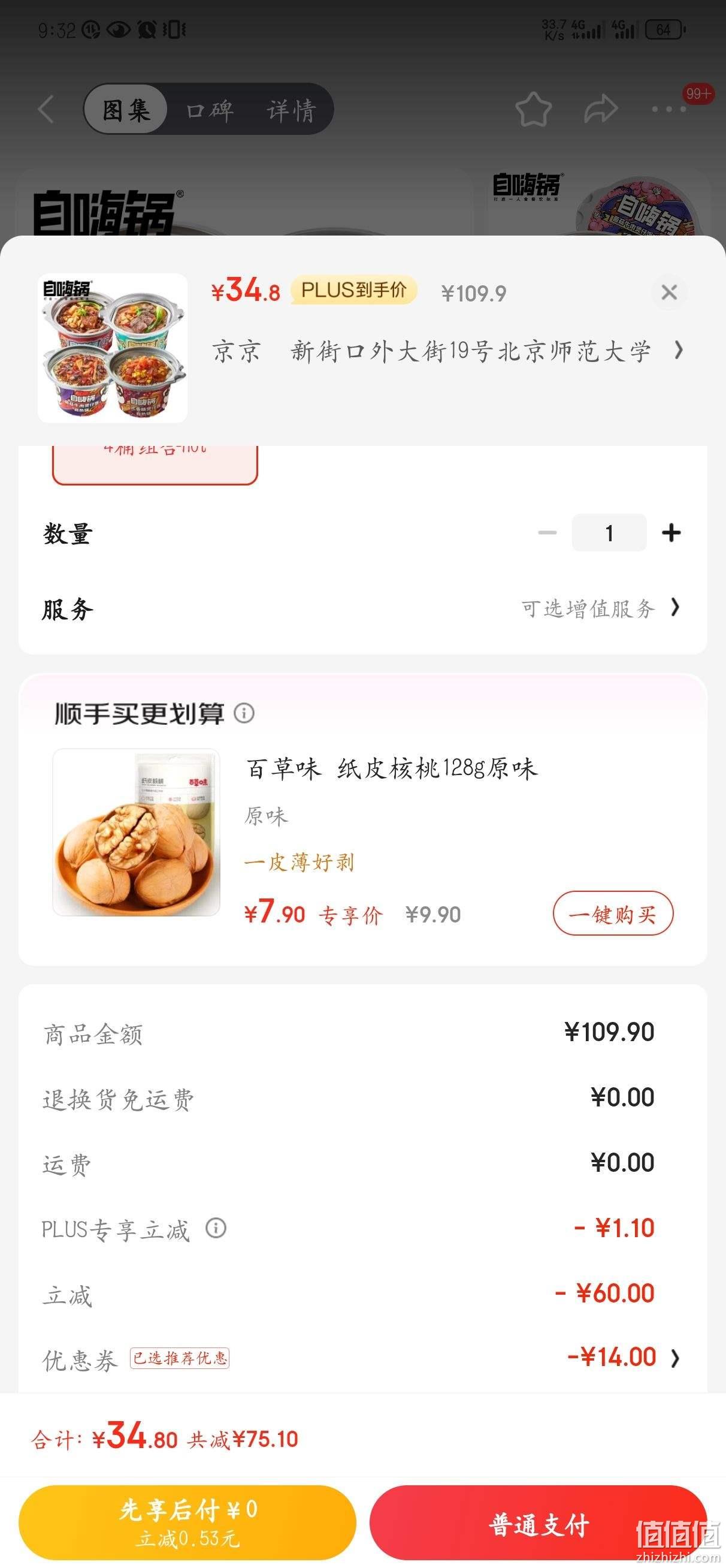The width and height of the screenshot is (726, 1568).
Task: Select the 4桶组合 variant option
Action: coord(155,465)
